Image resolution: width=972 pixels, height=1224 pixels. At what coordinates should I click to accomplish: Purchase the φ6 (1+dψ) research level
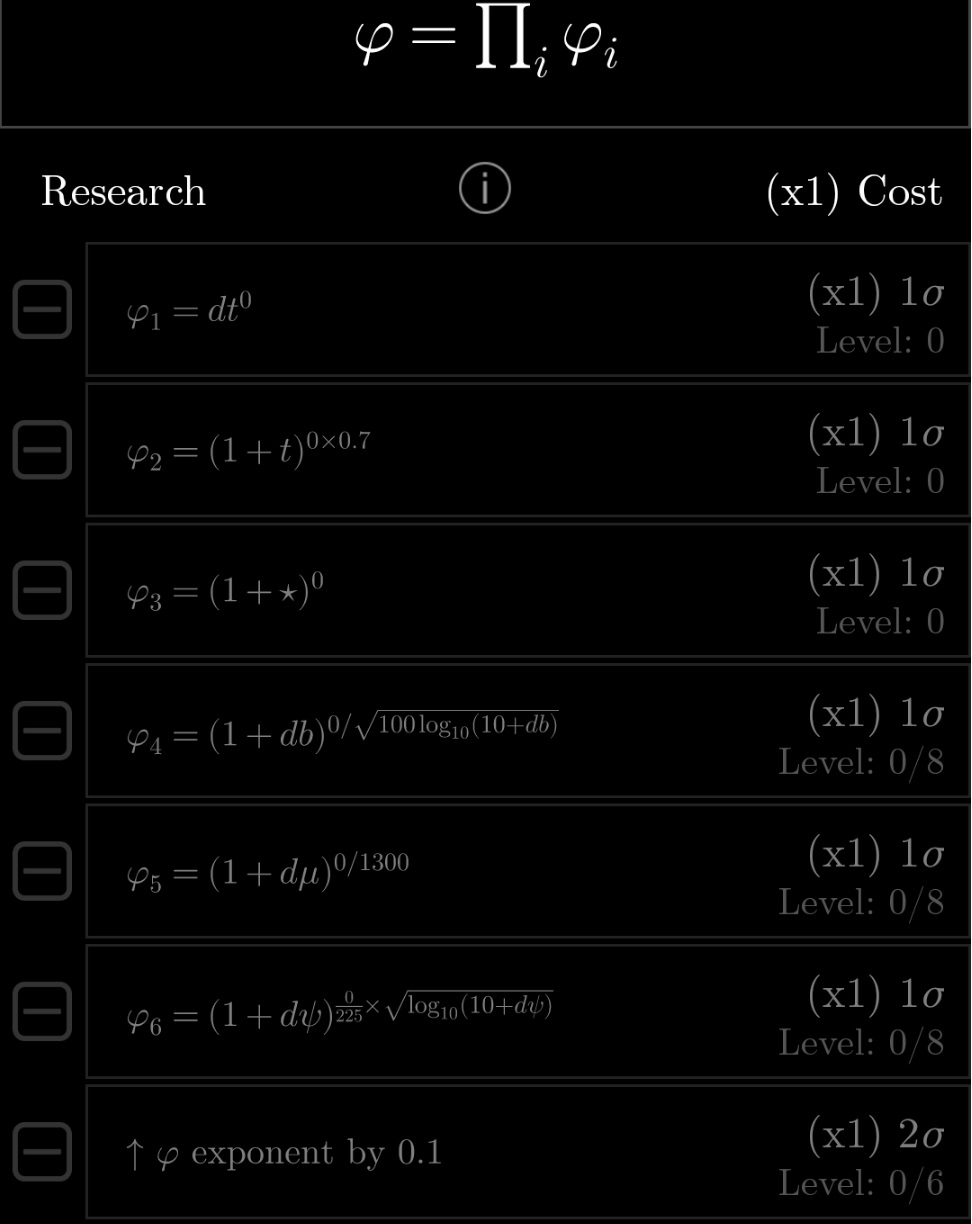[x=527, y=1011]
